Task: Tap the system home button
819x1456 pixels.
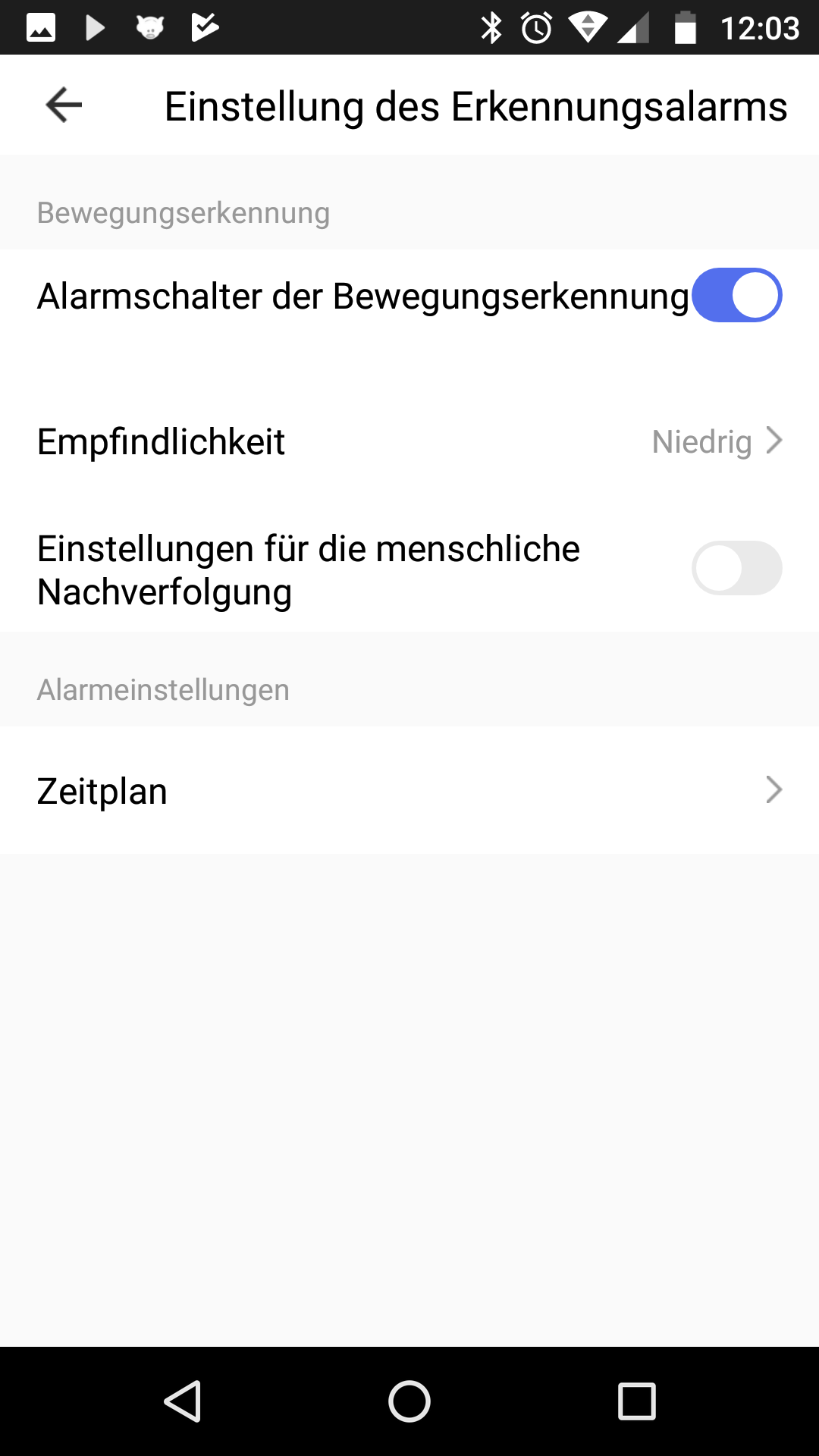Action: (x=409, y=1401)
